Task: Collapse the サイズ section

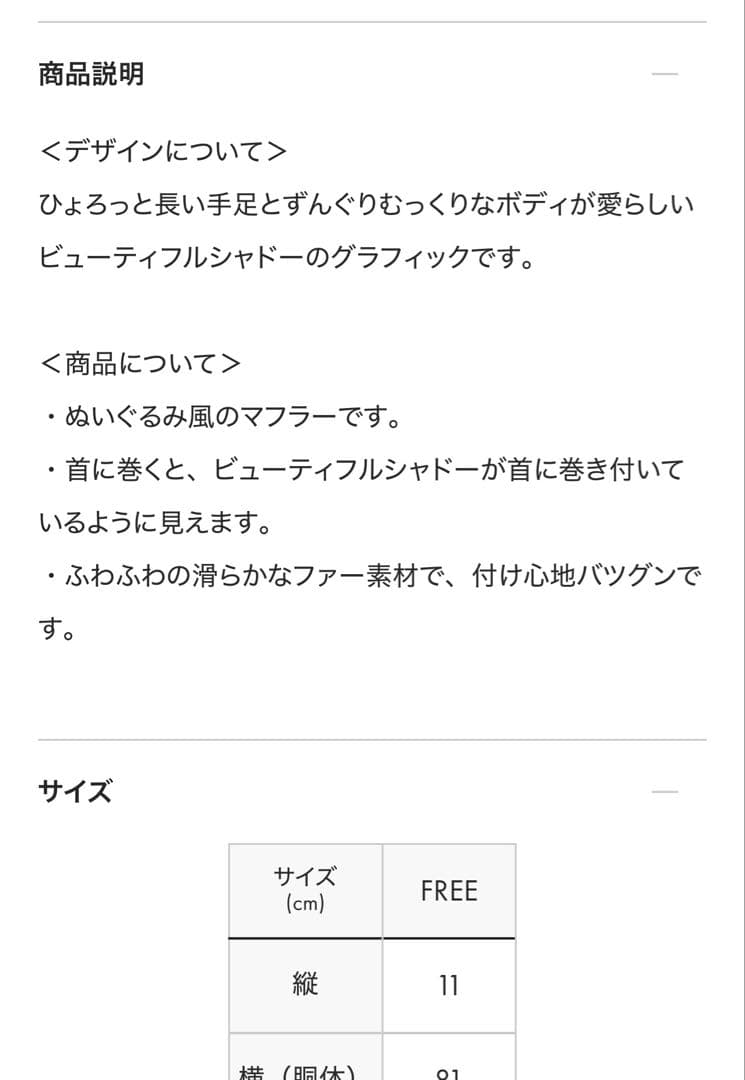Action: point(664,792)
